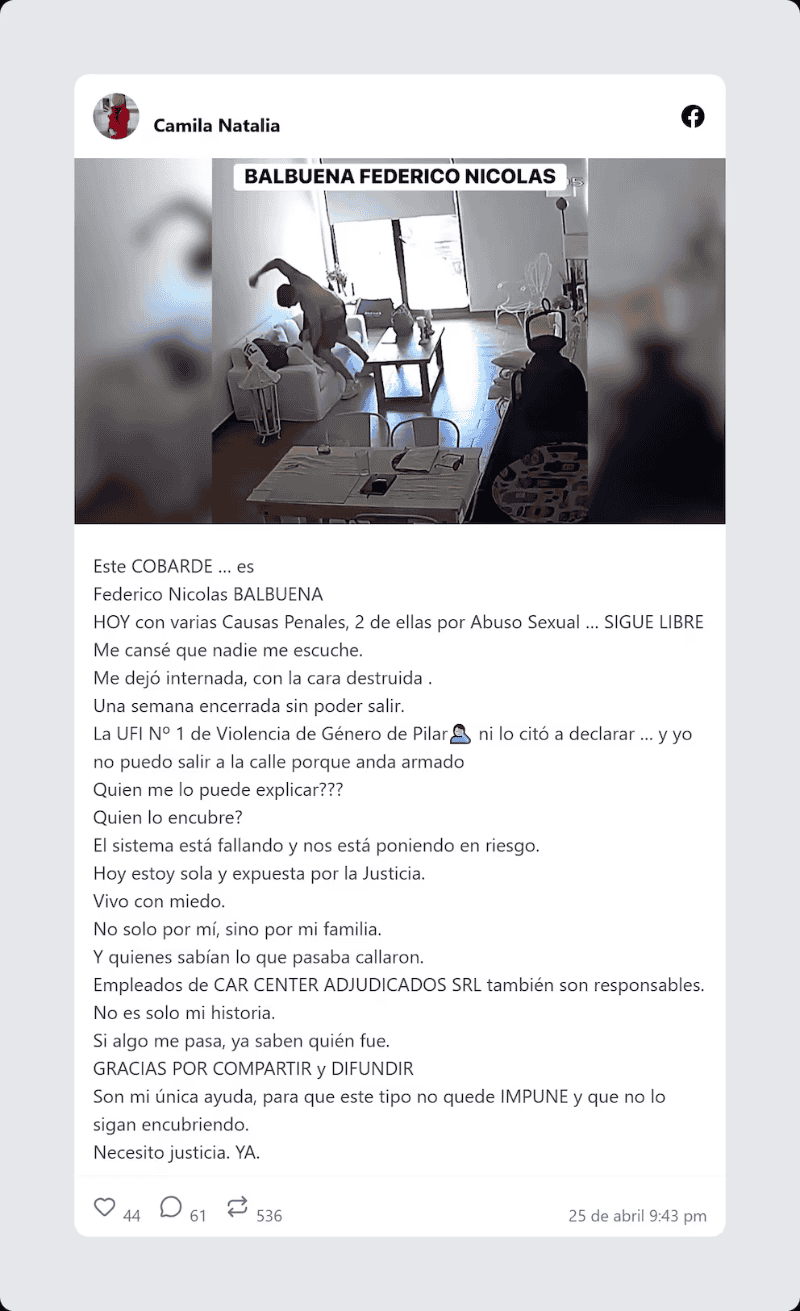
Task: Click the police officer emoji in the text
Action: click(458, 733)
